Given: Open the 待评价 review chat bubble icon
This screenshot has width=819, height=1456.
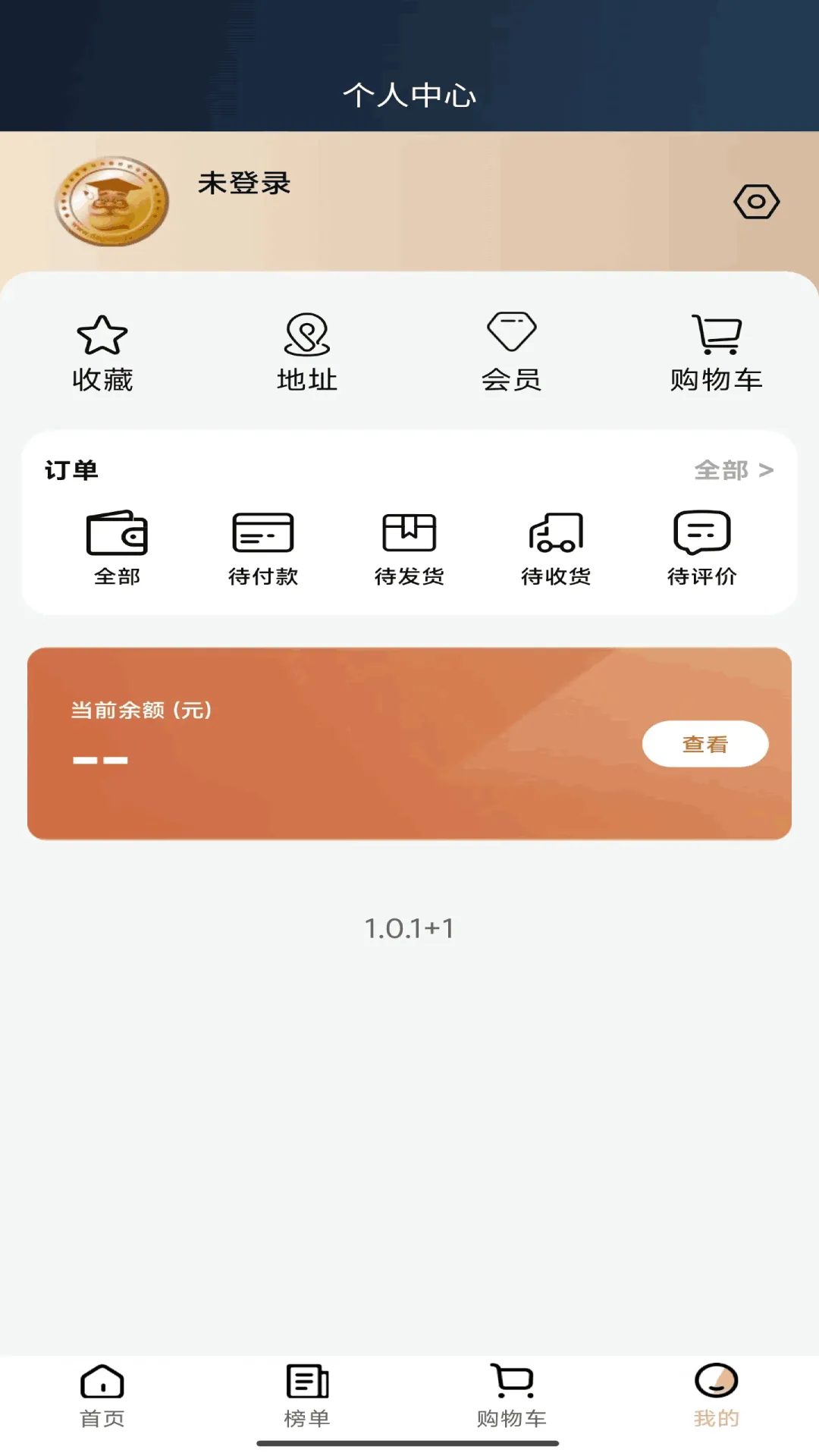Looking at the screenshot, I should [701, 534].
